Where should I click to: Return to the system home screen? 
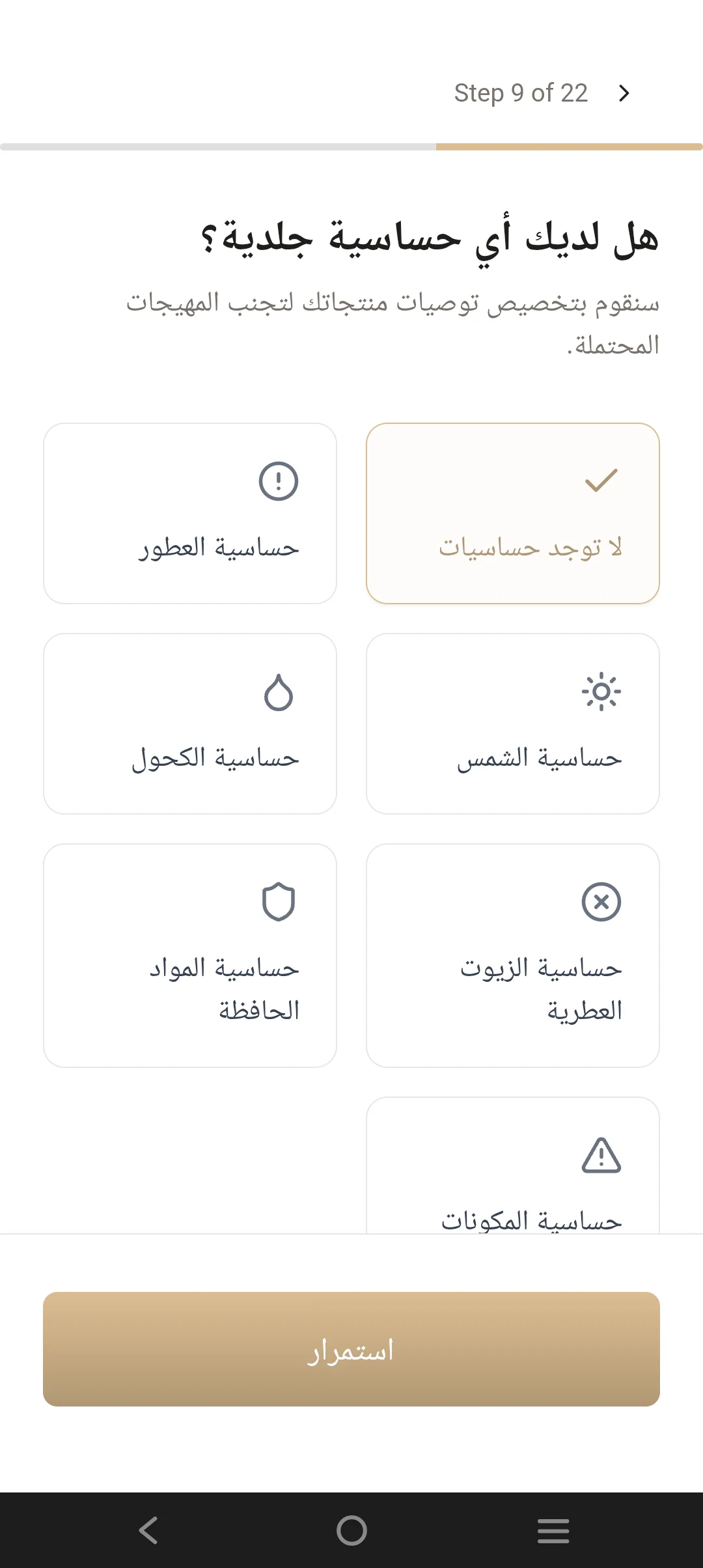click(351, 1530)
